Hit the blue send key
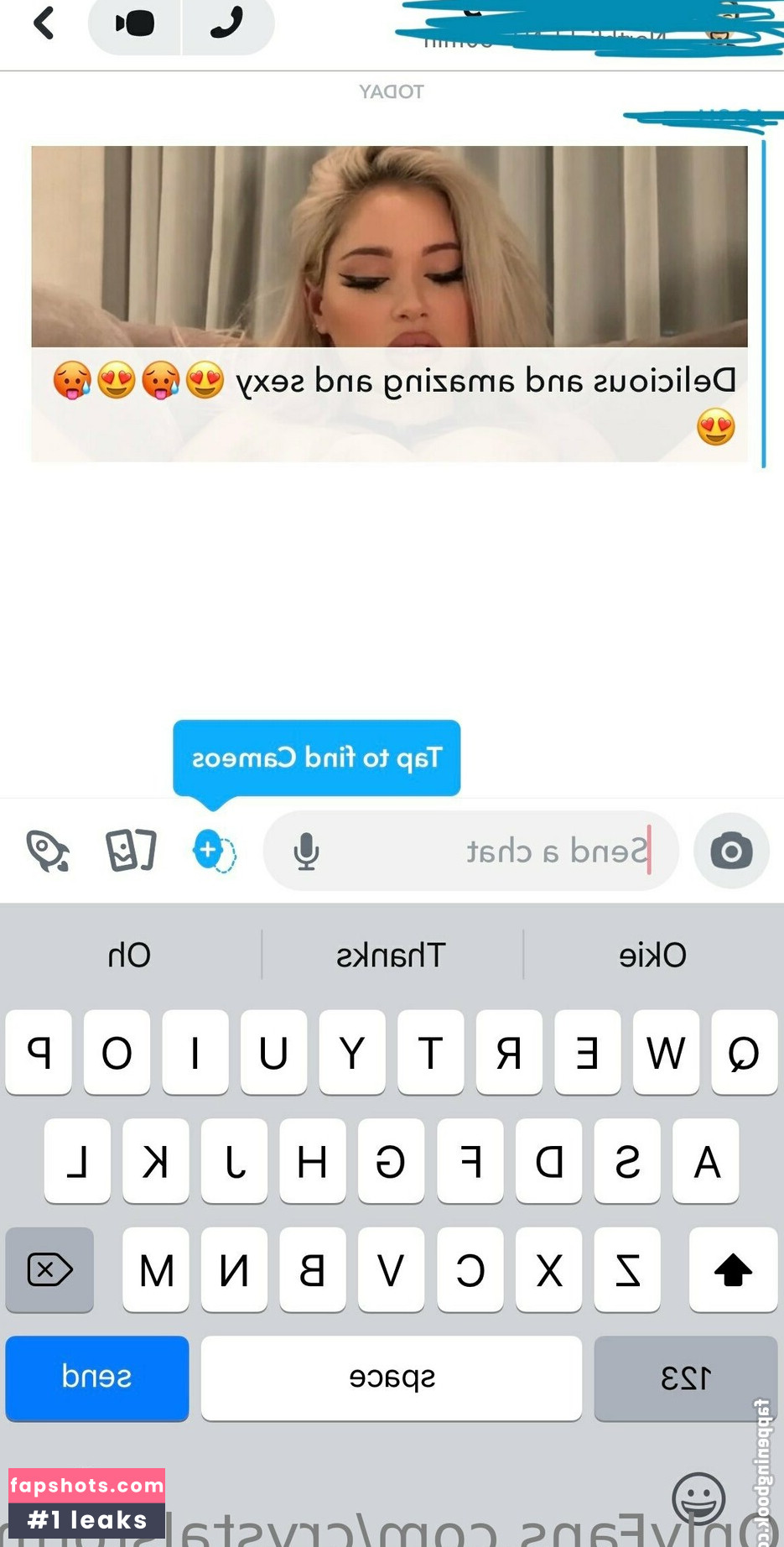Screen dimensions: 784x1547 click(x=97, y=1378)
